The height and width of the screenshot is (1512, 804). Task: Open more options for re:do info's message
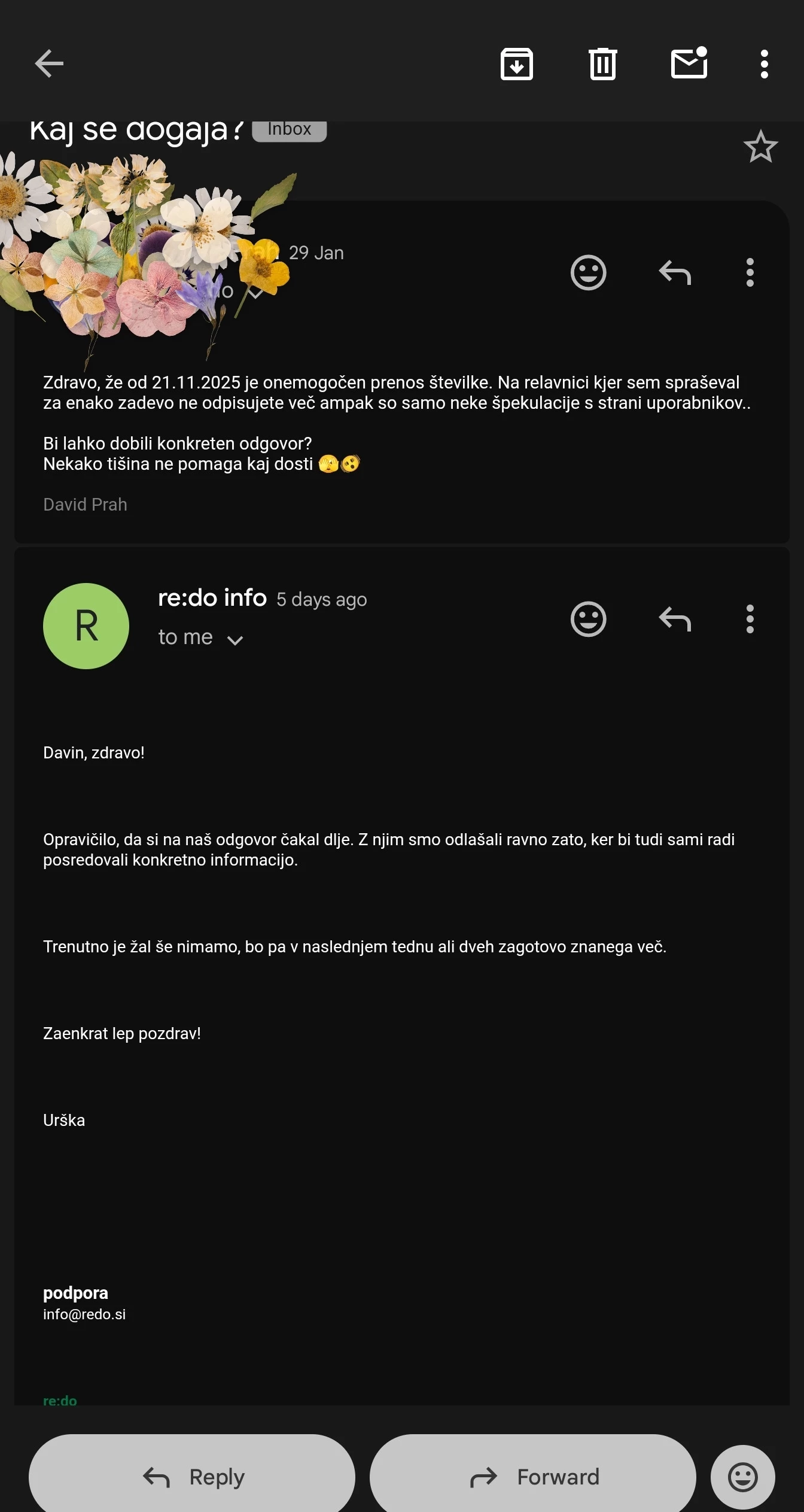click(750, 619)
